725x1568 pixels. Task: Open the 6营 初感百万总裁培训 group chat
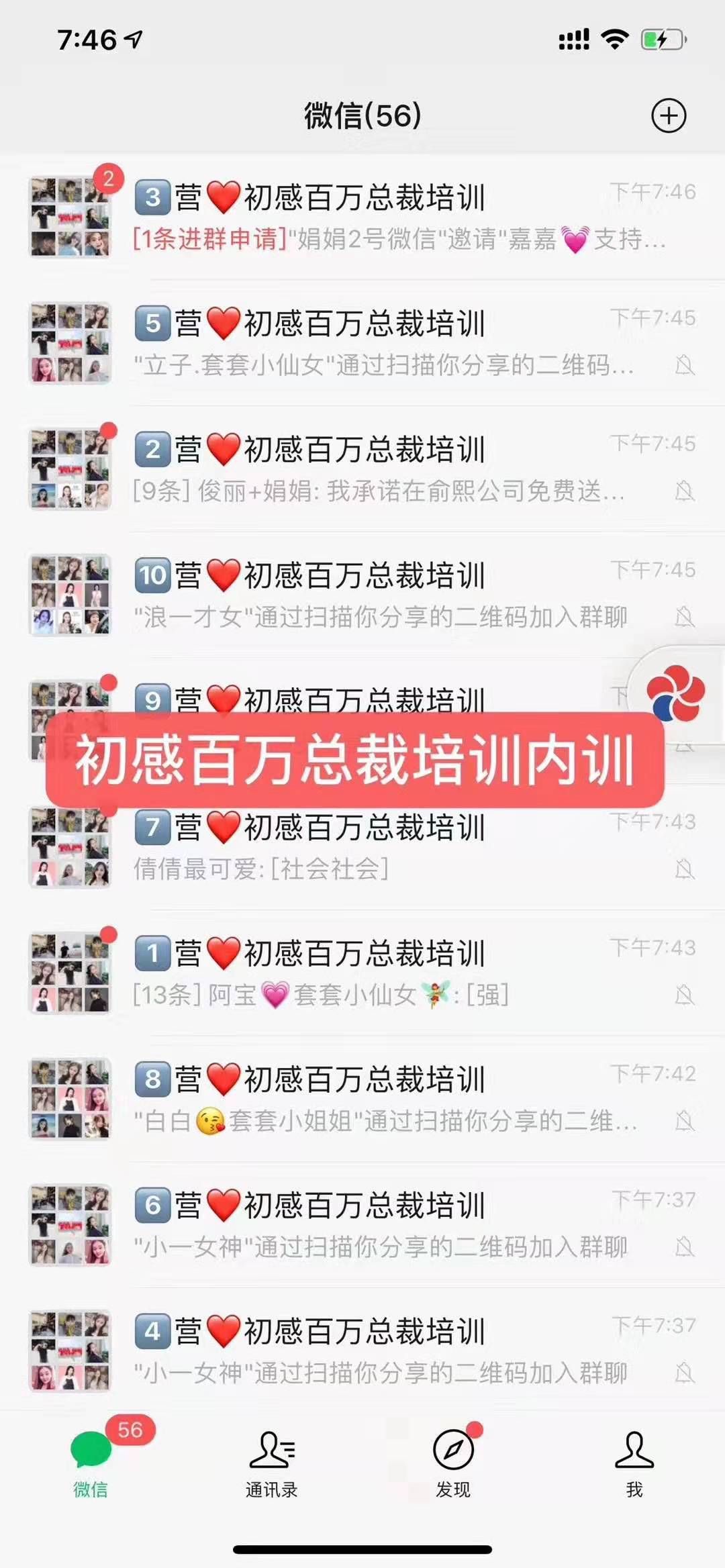362,1226
